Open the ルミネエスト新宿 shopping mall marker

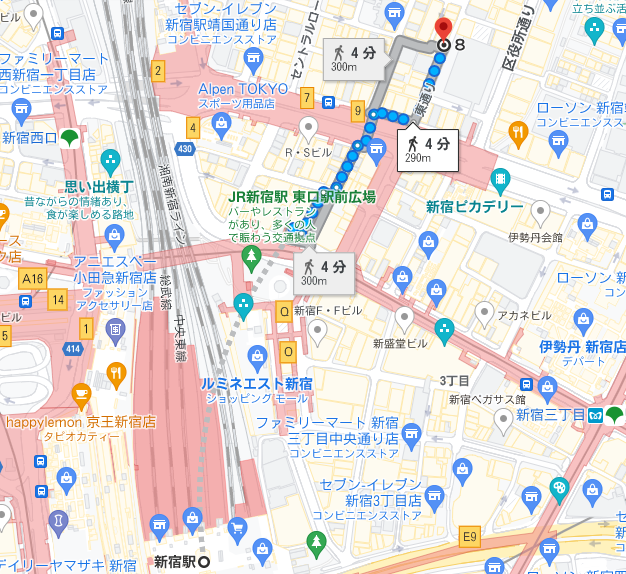pos(259,355)
